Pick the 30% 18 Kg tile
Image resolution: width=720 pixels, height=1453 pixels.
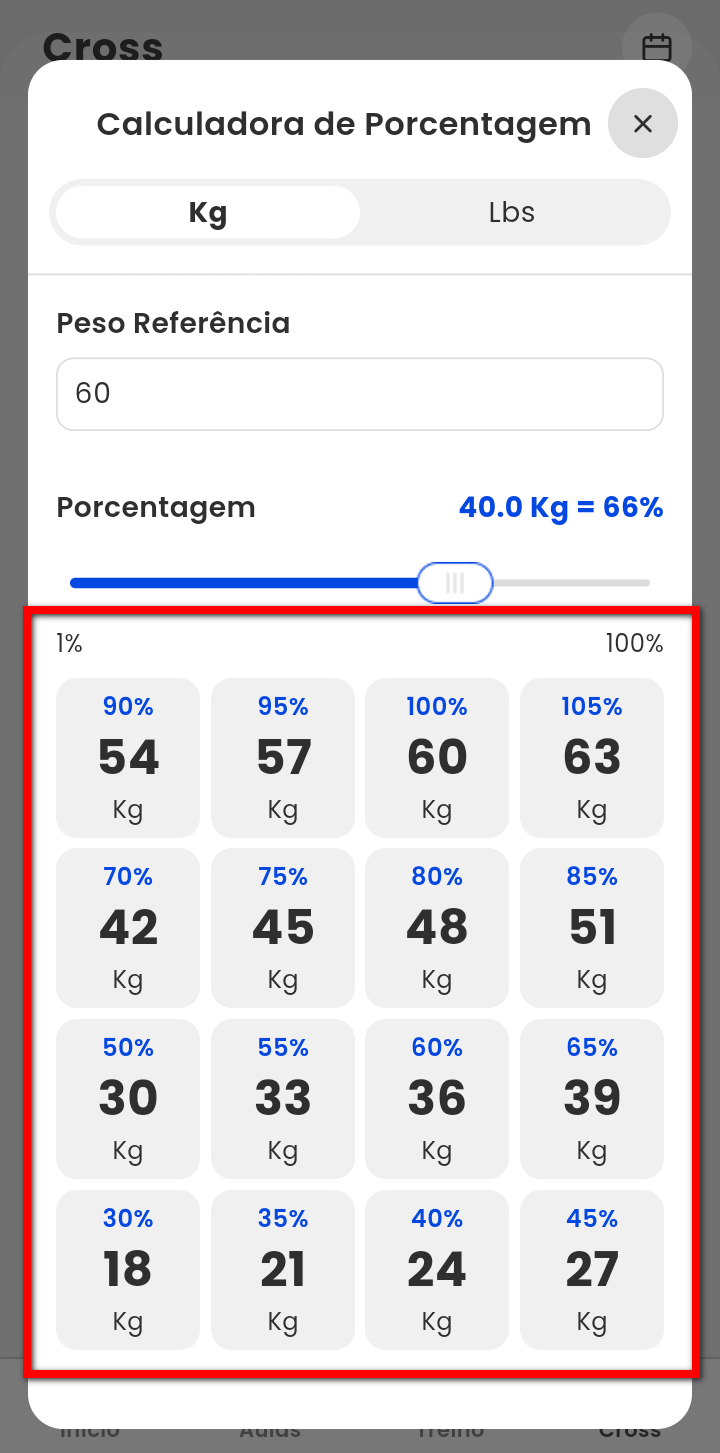click(x=128, y=1269)
